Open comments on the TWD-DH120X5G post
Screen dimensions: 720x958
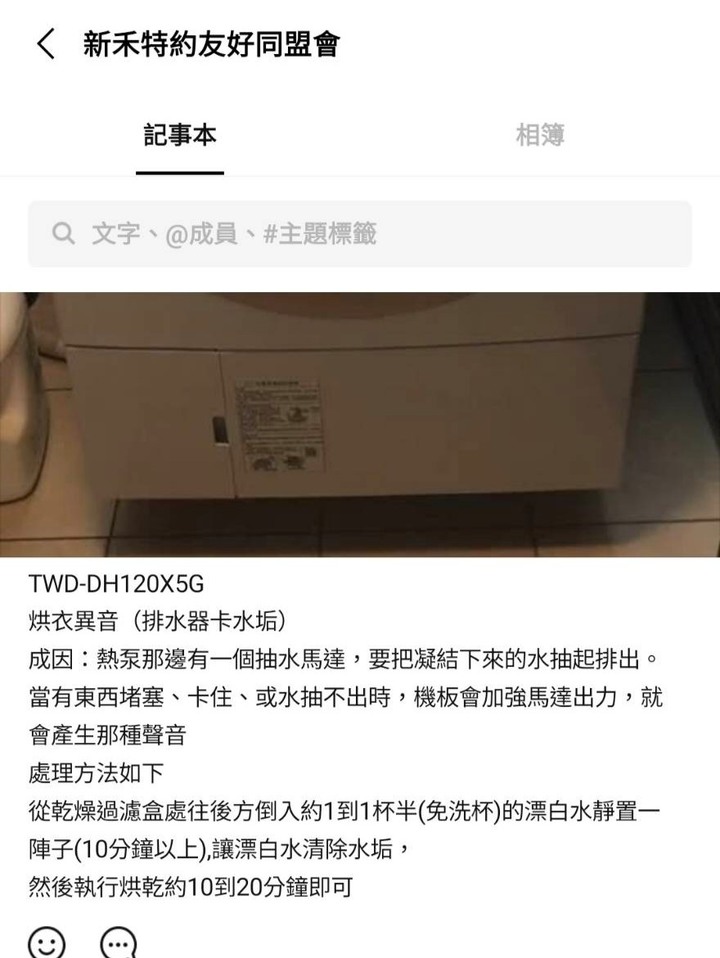coord(118,942)
